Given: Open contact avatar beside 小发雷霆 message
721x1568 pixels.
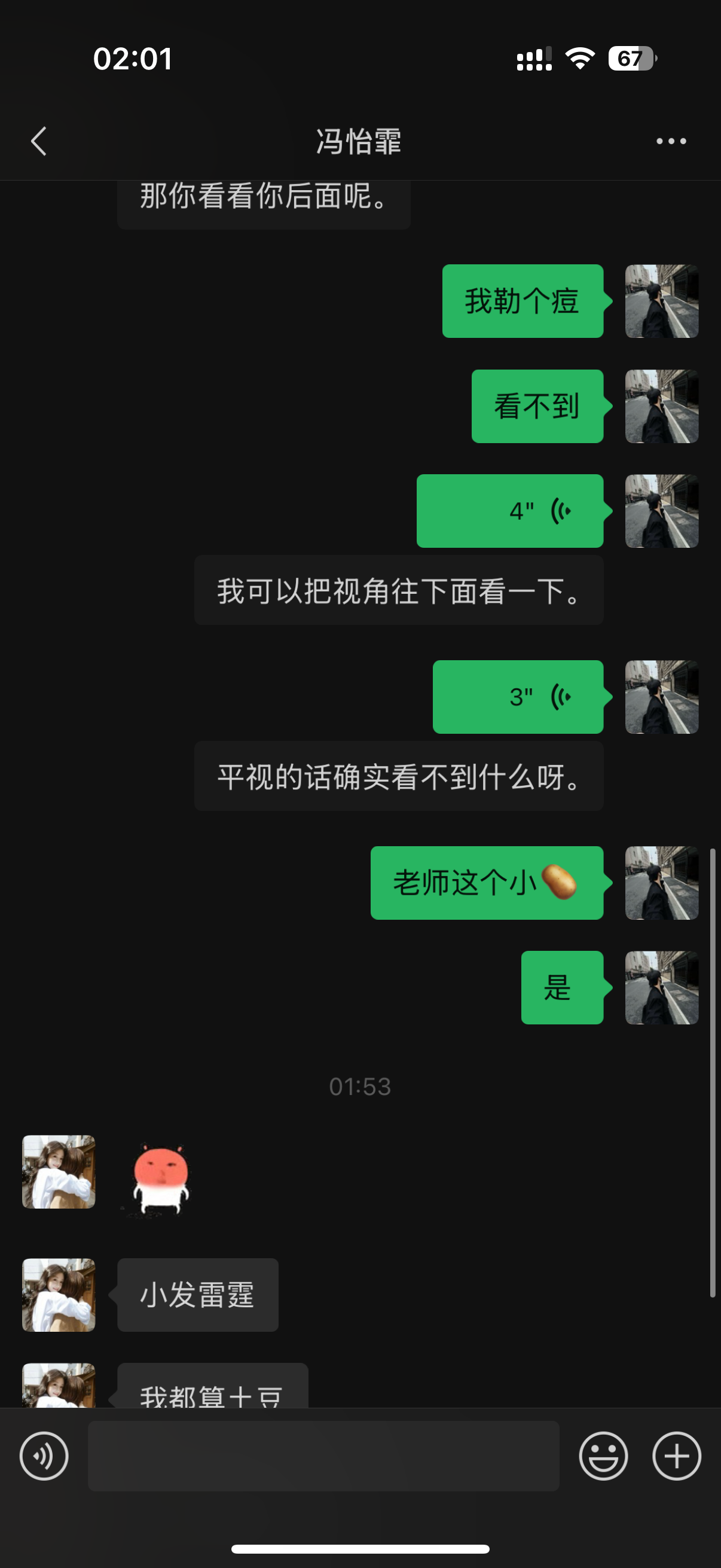Looking at the screenshot, I should pos(59,1295).
